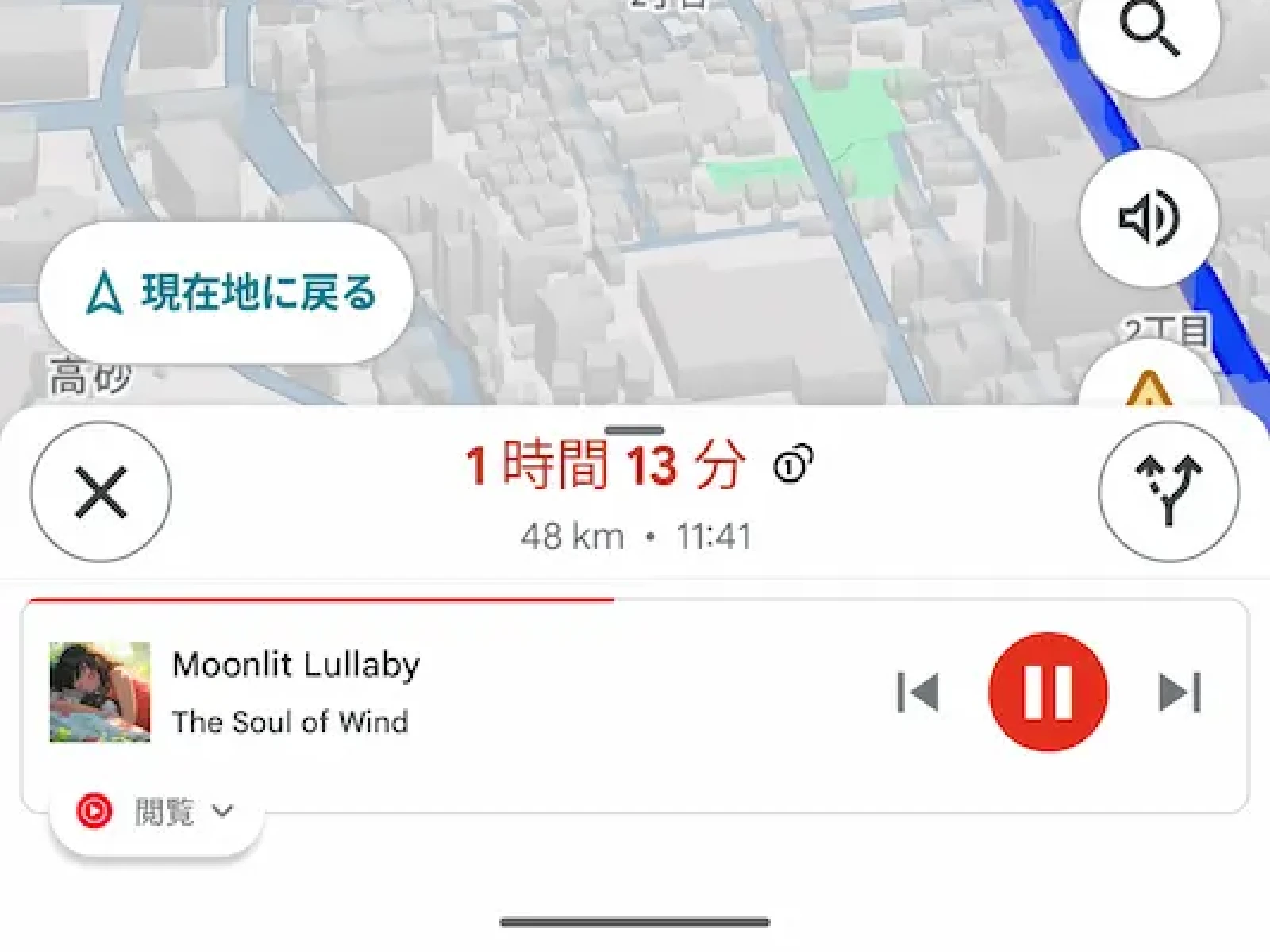Open the Moonlit Lullaby album art
Screen dimensions: 1270x952
click(100, 692)
